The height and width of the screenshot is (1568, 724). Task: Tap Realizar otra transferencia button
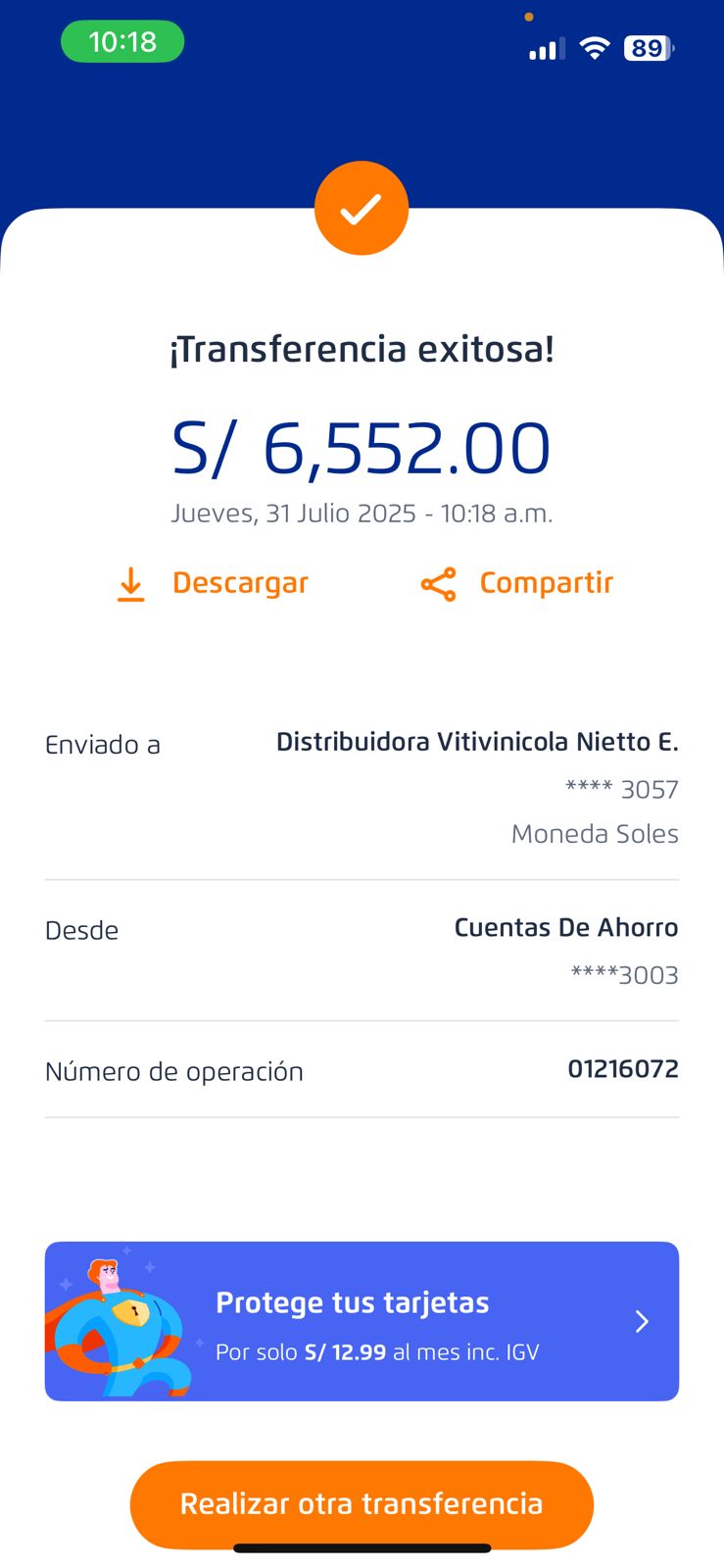click(362, 1503)
